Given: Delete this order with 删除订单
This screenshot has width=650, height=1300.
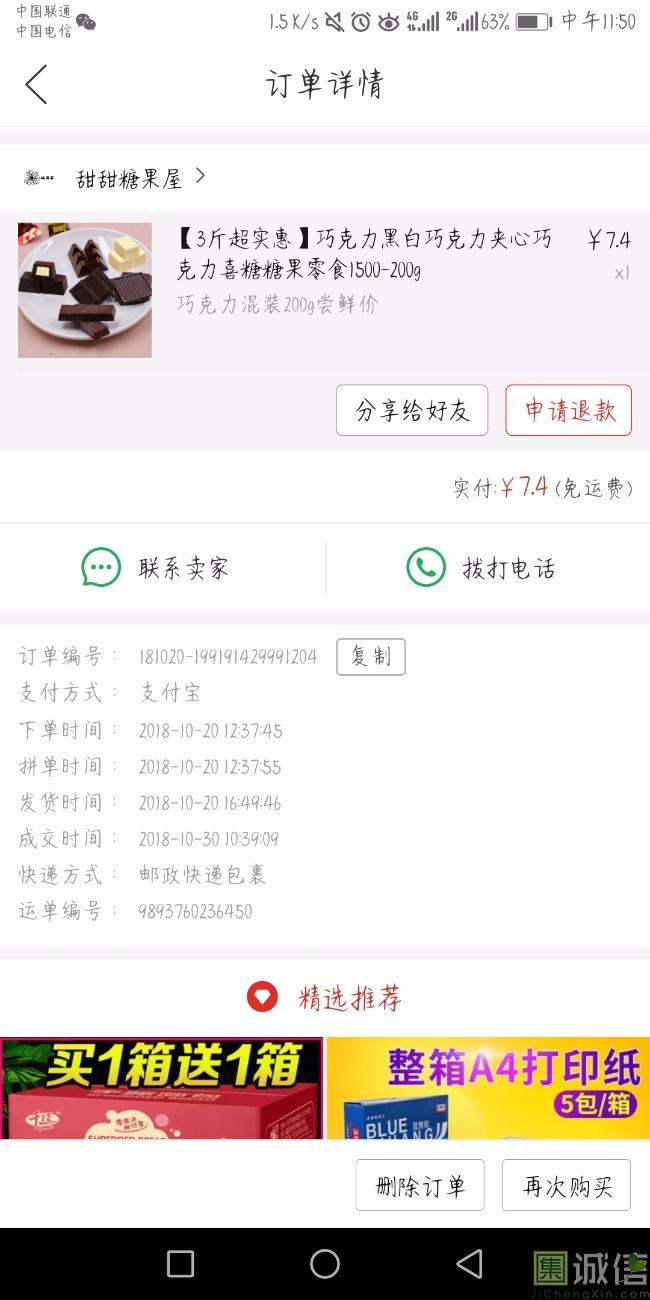Looking at the screenshot, I should point(420,1186).
